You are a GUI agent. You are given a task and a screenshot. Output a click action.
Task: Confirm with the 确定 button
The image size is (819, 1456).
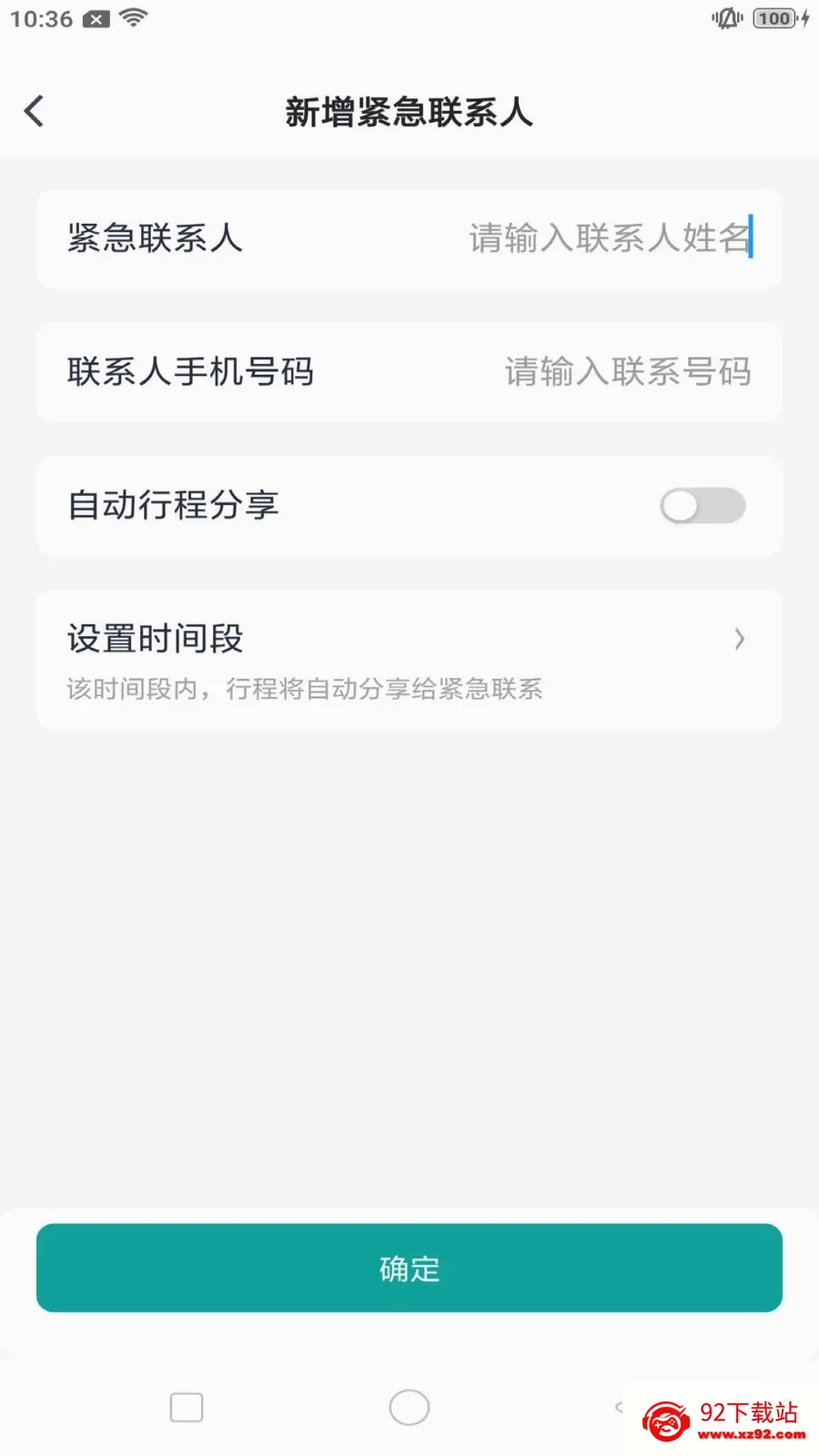(x=409, y=1268)
